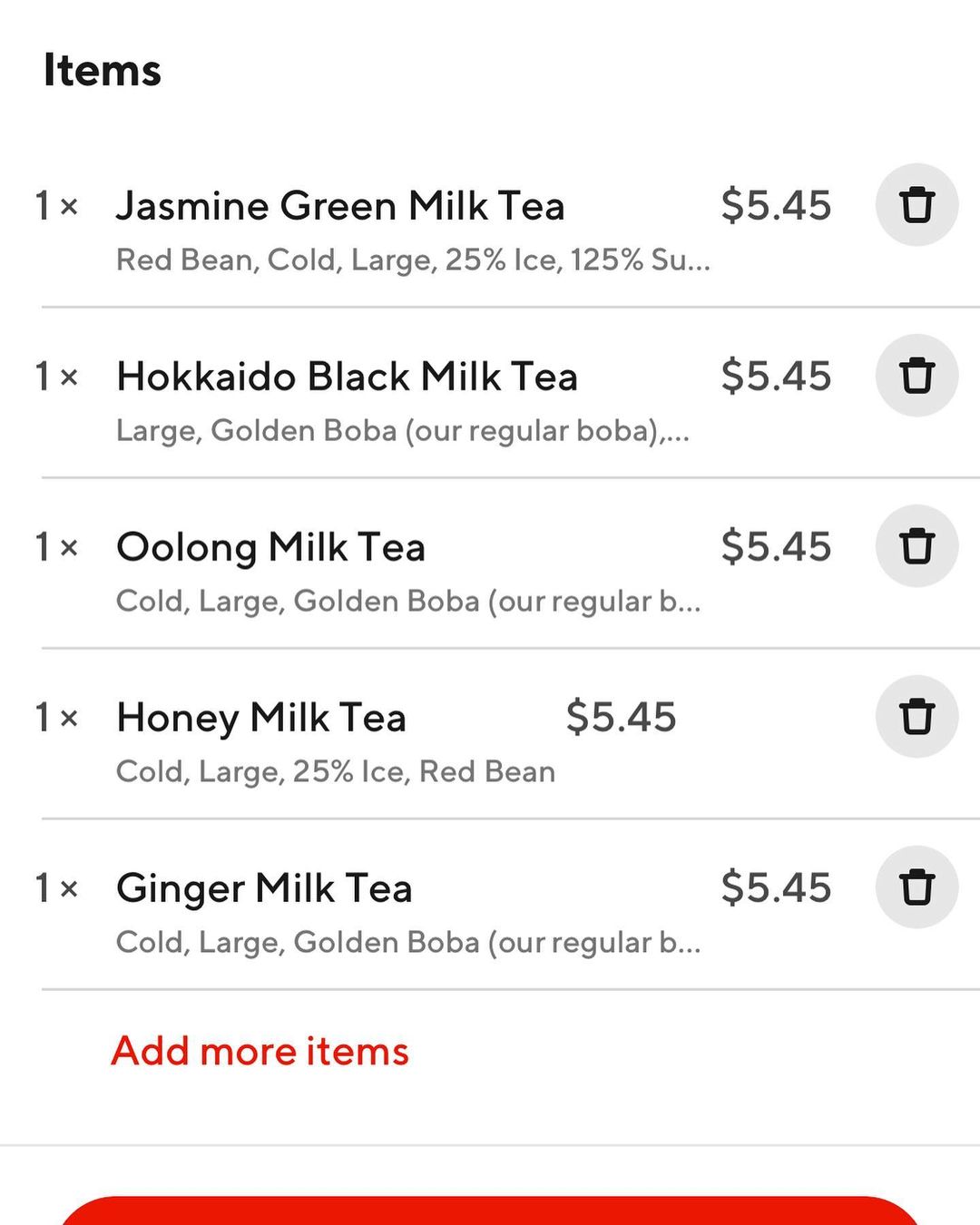Open the Oolong Milk Tea item
The width and height of the screenshot is (980, 1225).
[270, 548]
